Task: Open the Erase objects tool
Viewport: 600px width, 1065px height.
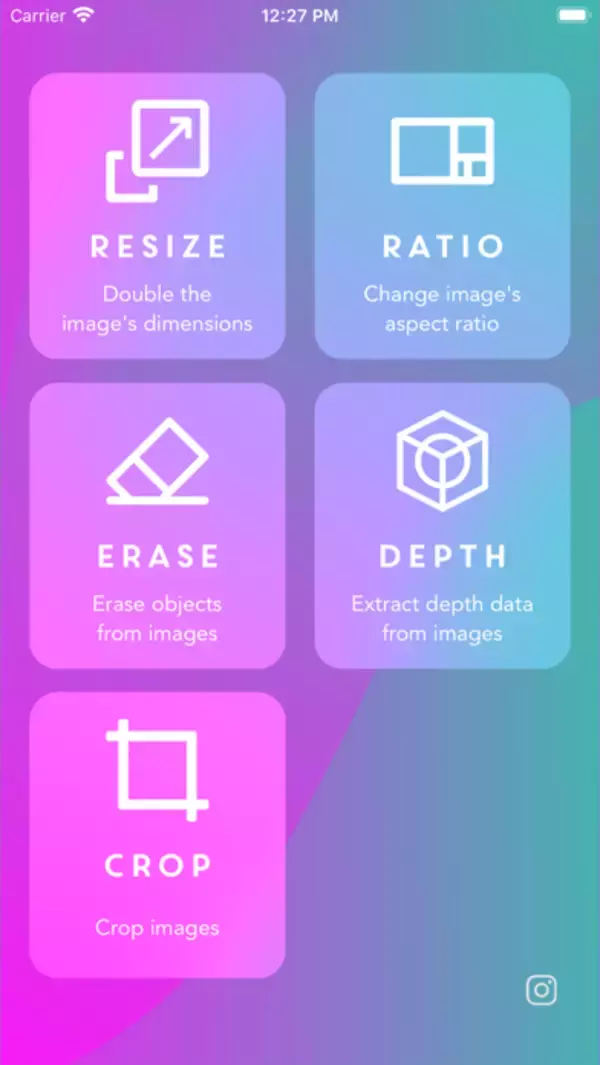Action: coord(157,525)
